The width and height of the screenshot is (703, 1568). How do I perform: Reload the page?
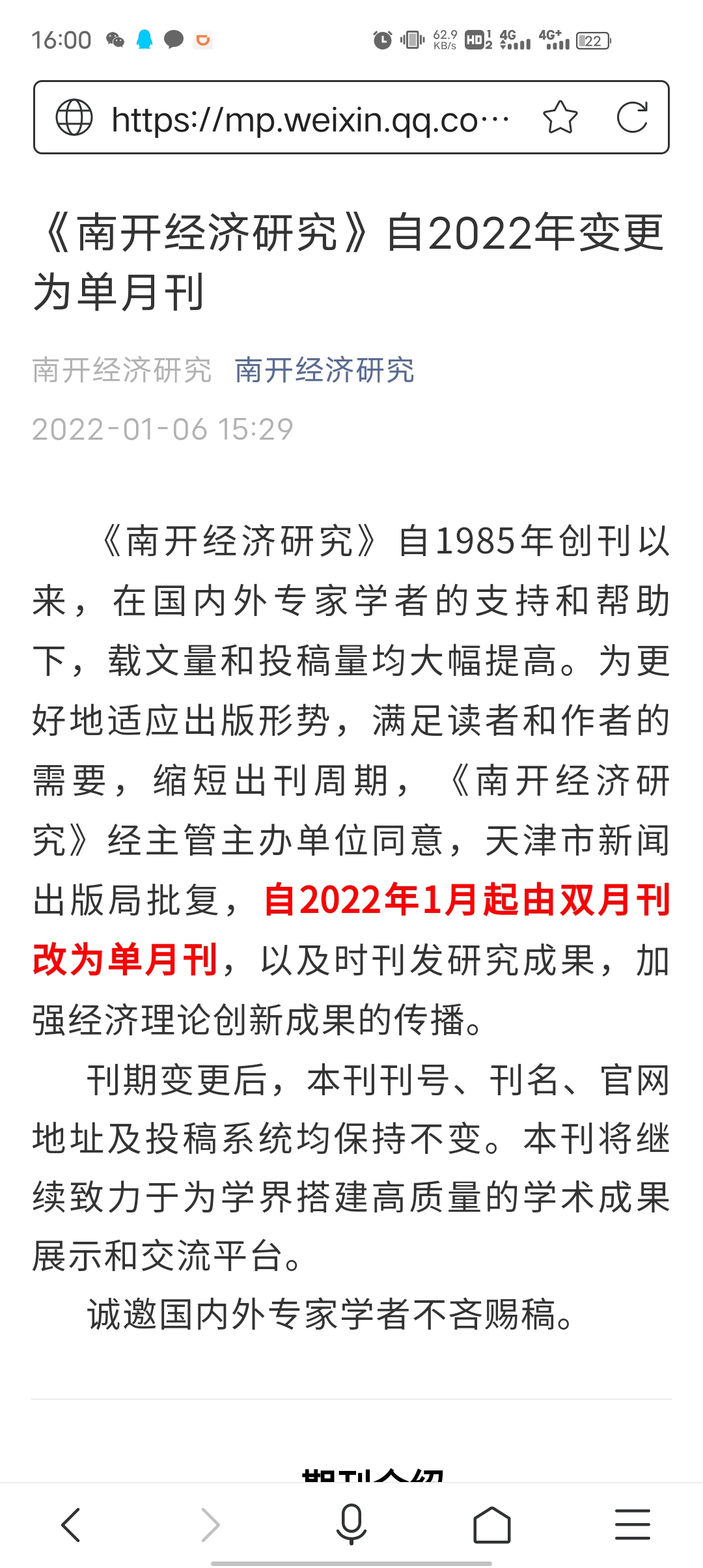point(632,118)
